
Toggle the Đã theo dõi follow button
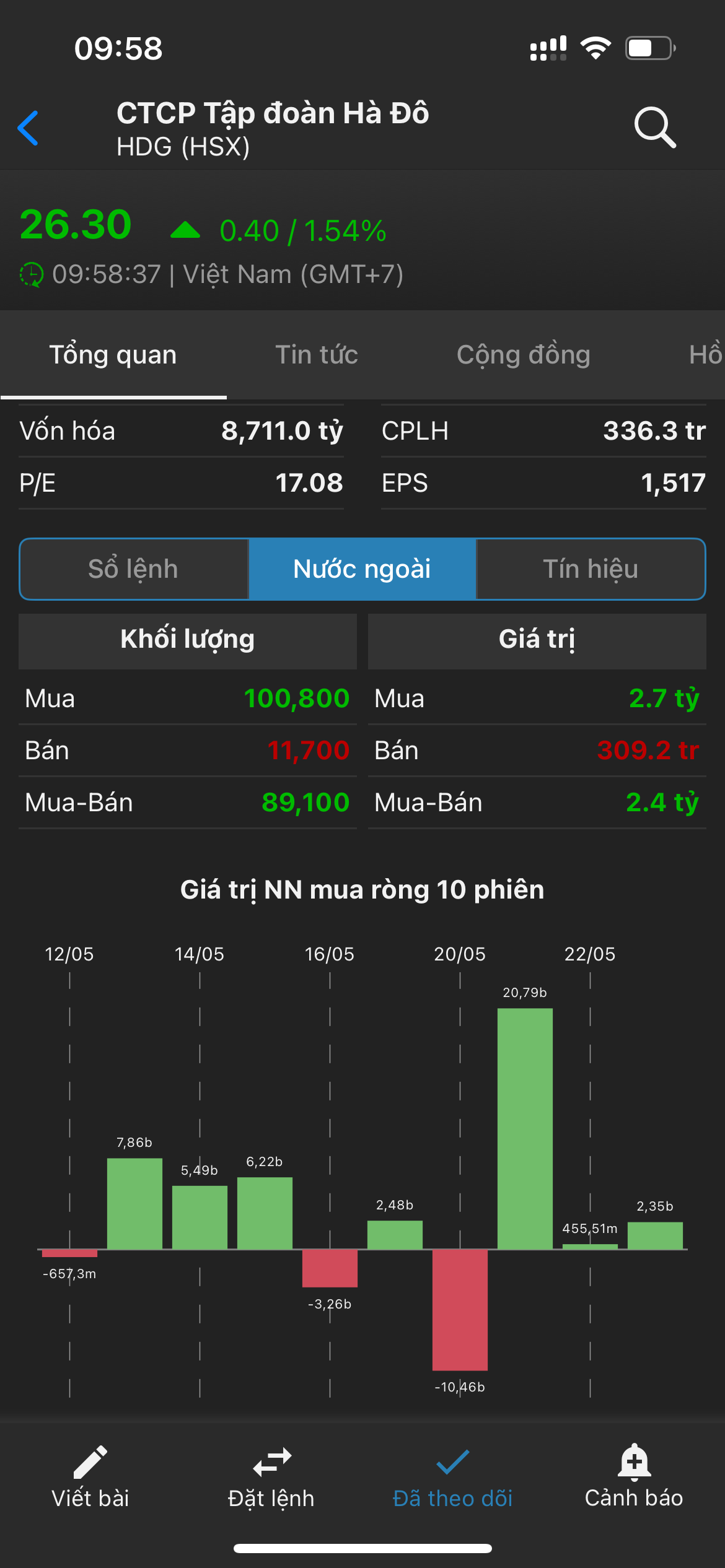click(453, 1477)
